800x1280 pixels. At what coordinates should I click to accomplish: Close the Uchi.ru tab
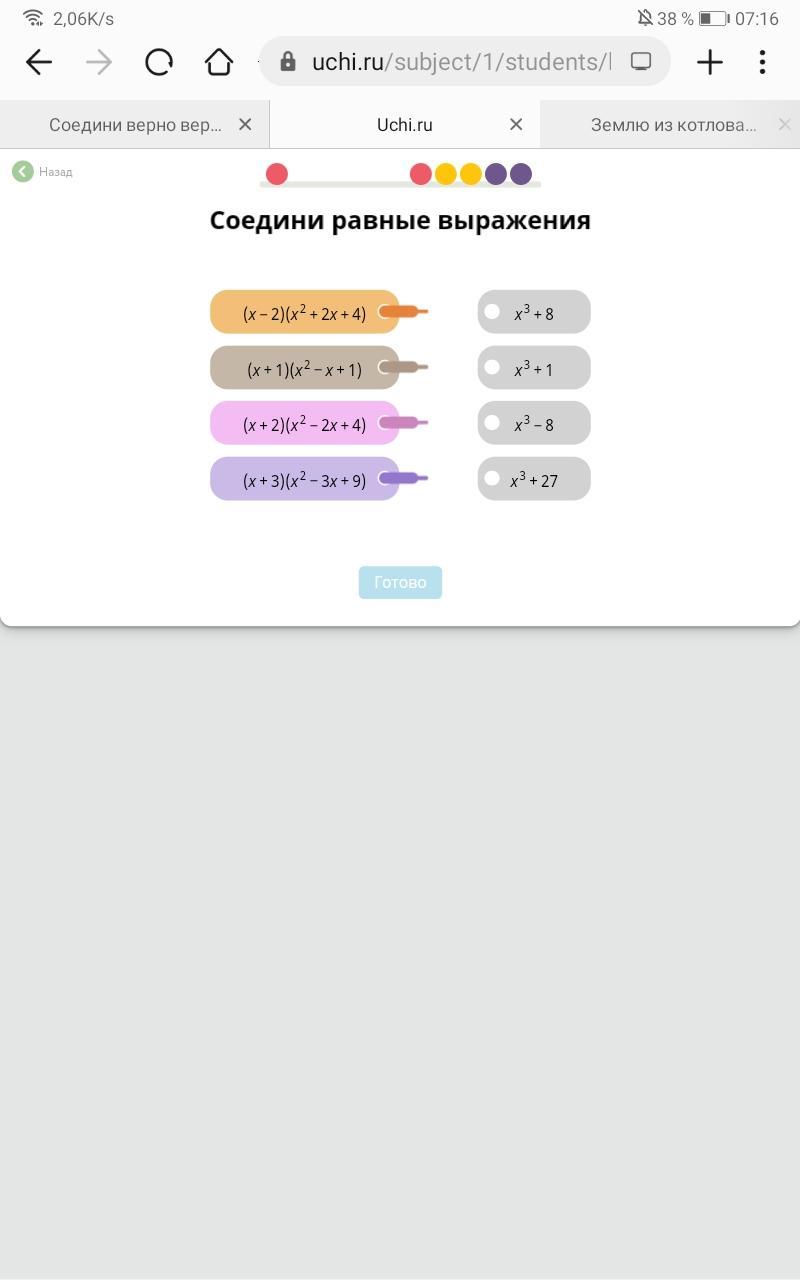pos(516,125)
